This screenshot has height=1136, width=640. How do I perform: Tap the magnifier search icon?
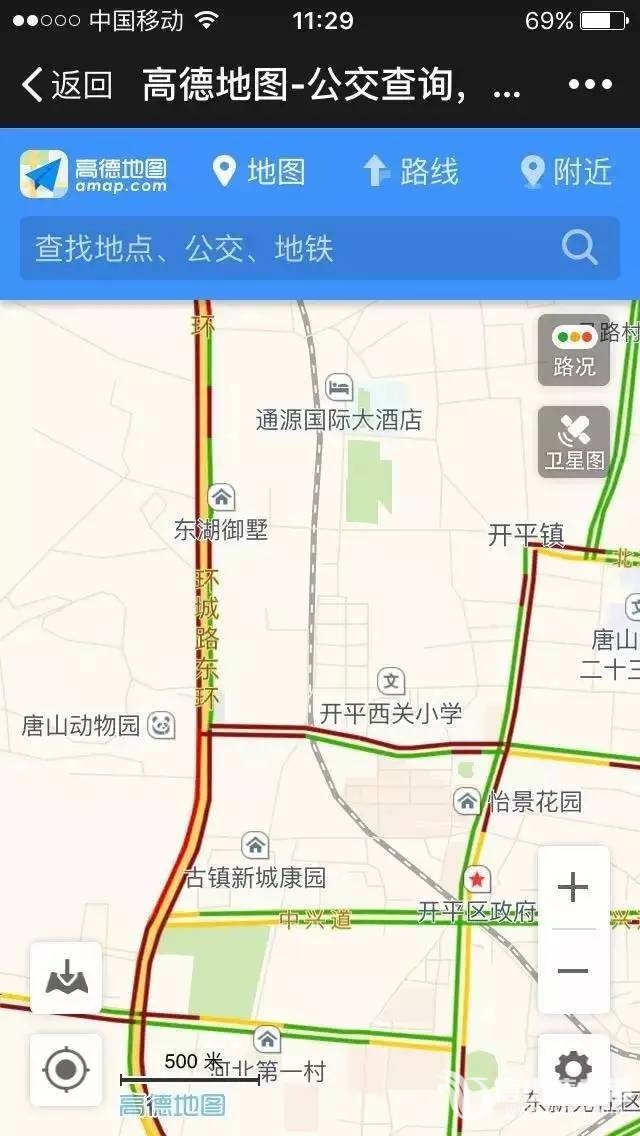tap(580, 247)
